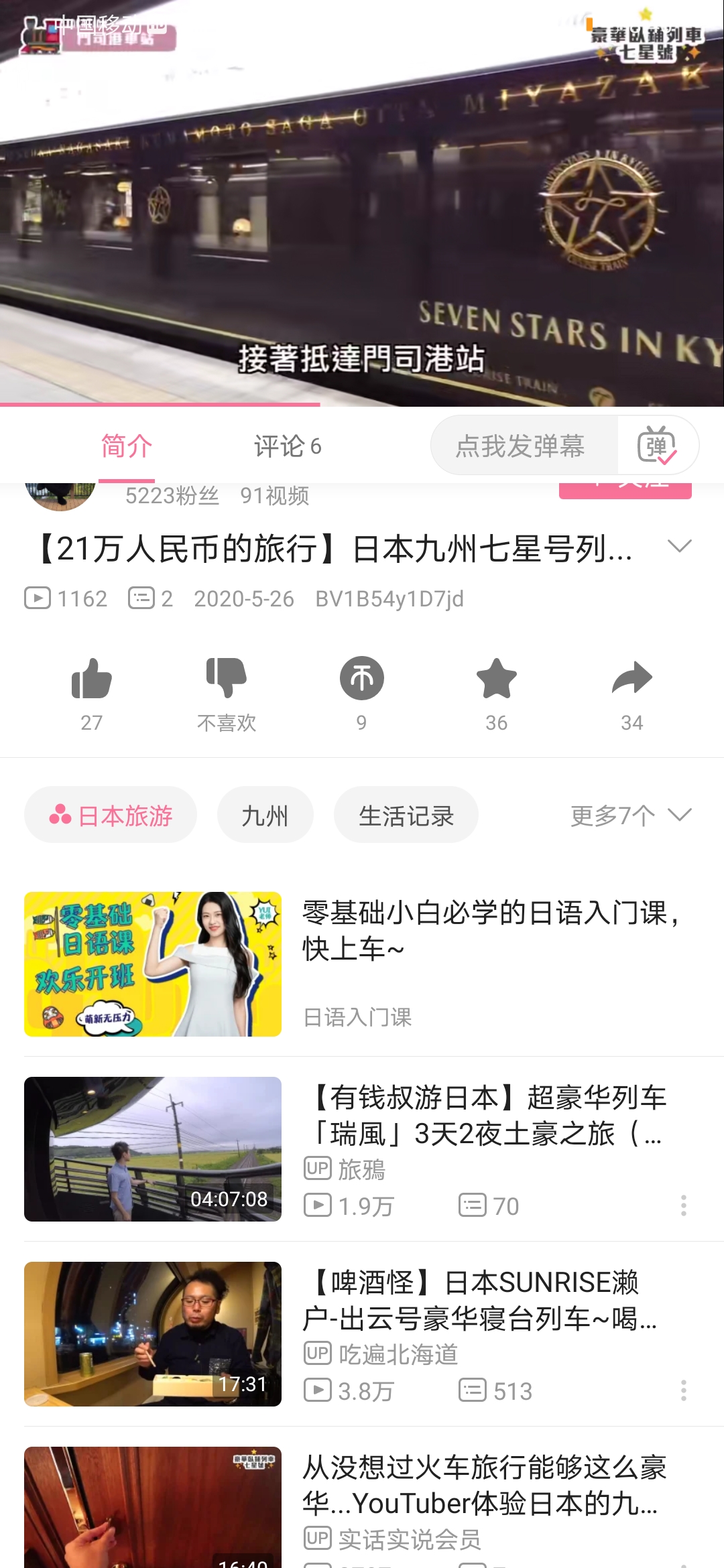Toggle the danmaku display icon
Screen dimensions: 724x1568
click(657, 446)
